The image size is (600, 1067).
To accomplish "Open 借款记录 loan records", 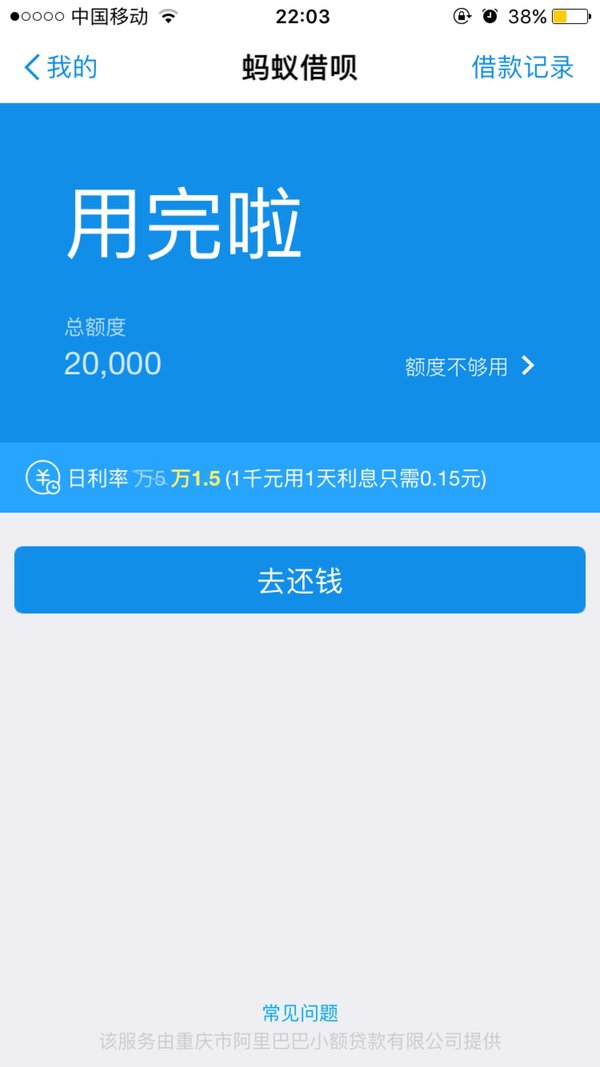I will [522, 67].
